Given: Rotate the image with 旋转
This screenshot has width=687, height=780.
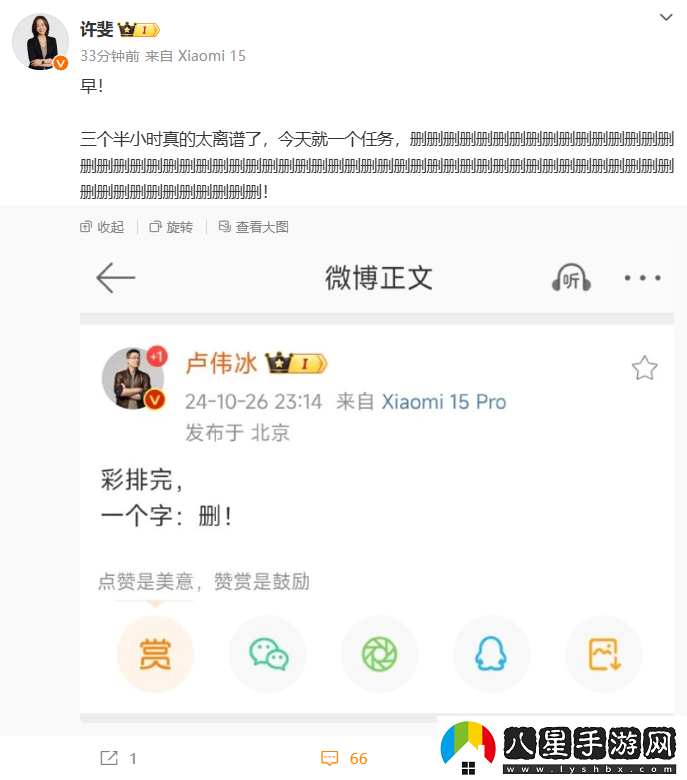Looking at the screenshot, I should click(x=171, y=227).
